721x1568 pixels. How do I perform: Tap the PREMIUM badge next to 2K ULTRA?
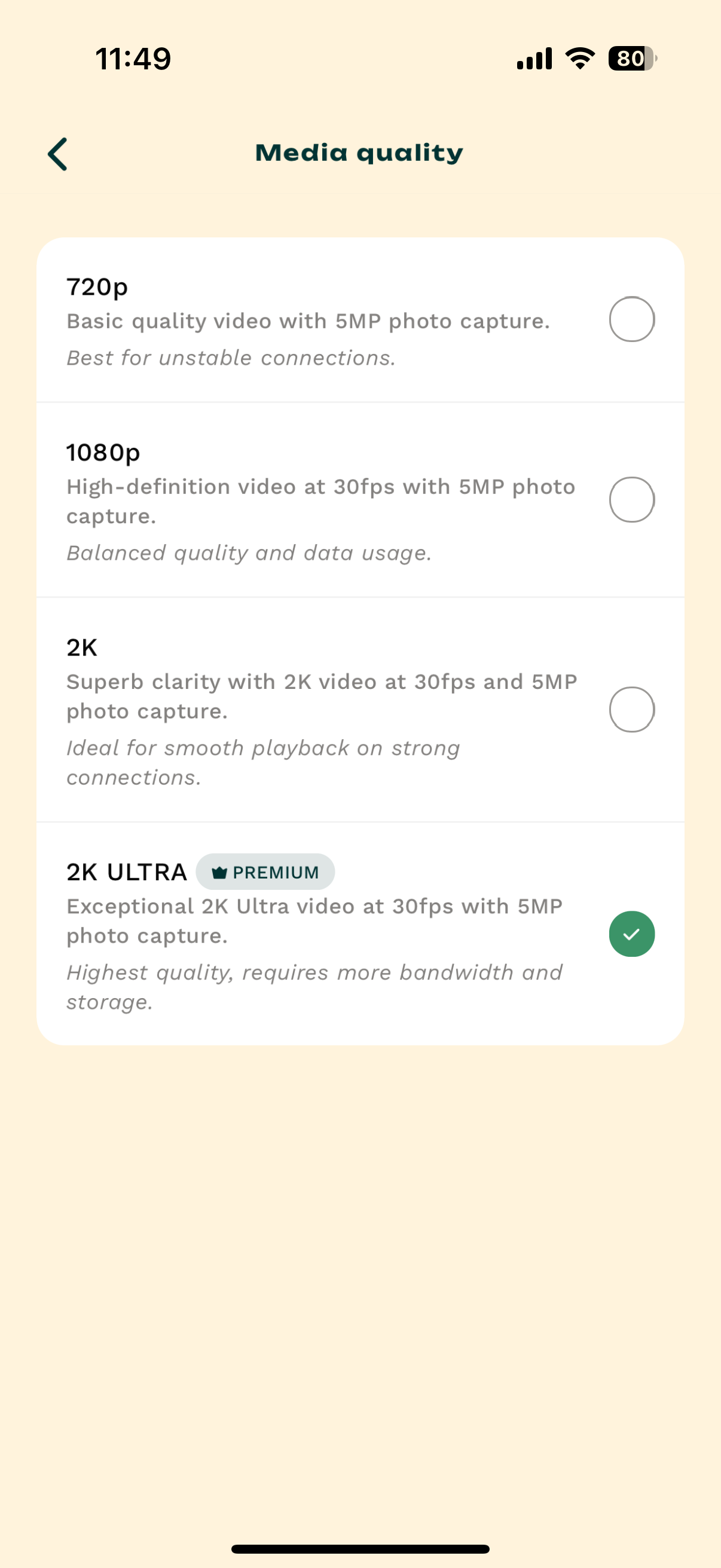tap(265, 873)
